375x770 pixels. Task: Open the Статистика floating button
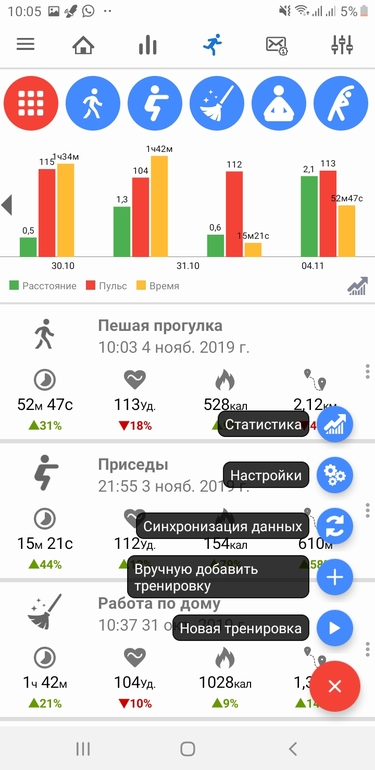pyautogui.click(x=335, y=425)
